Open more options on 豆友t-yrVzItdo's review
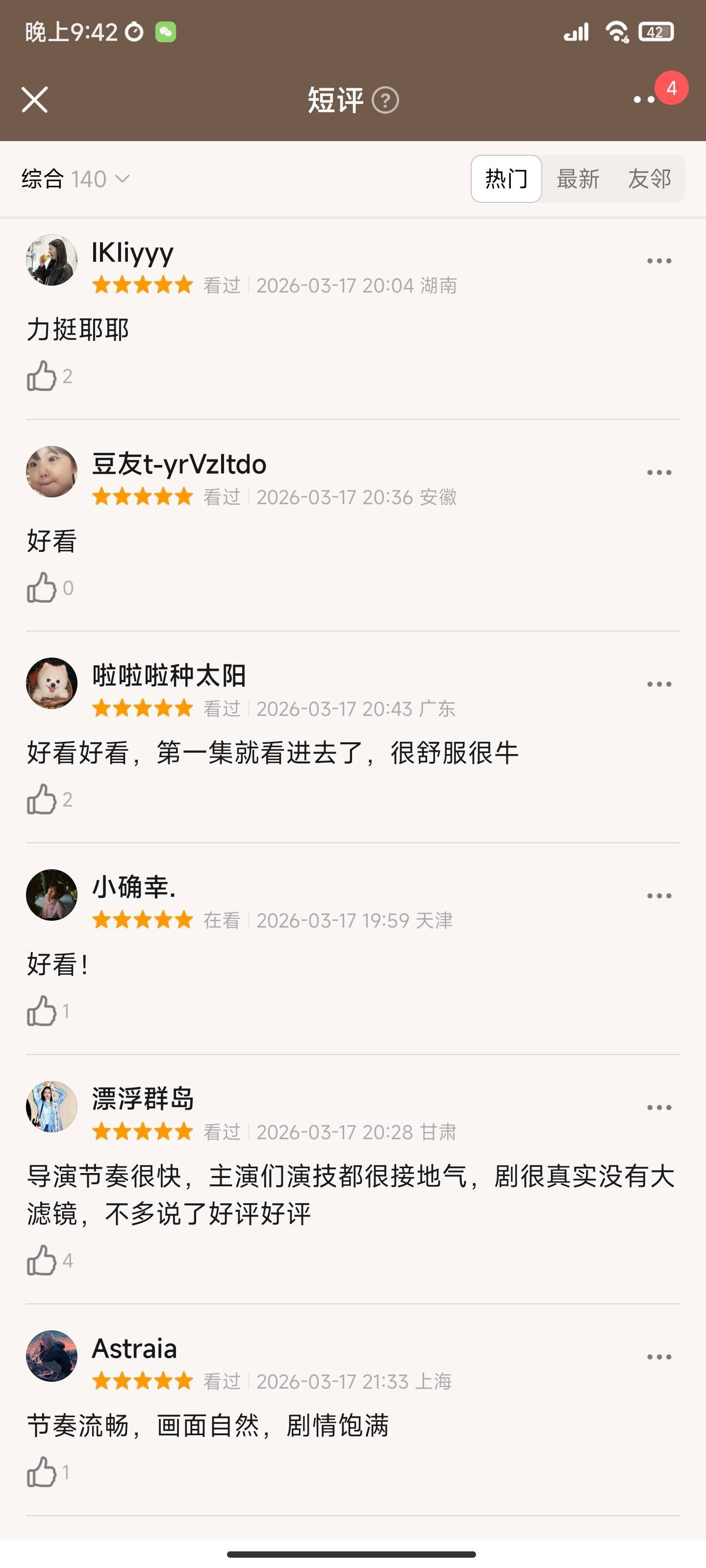The height and width of the screenshot is (1568, 706). click(659, 472)
